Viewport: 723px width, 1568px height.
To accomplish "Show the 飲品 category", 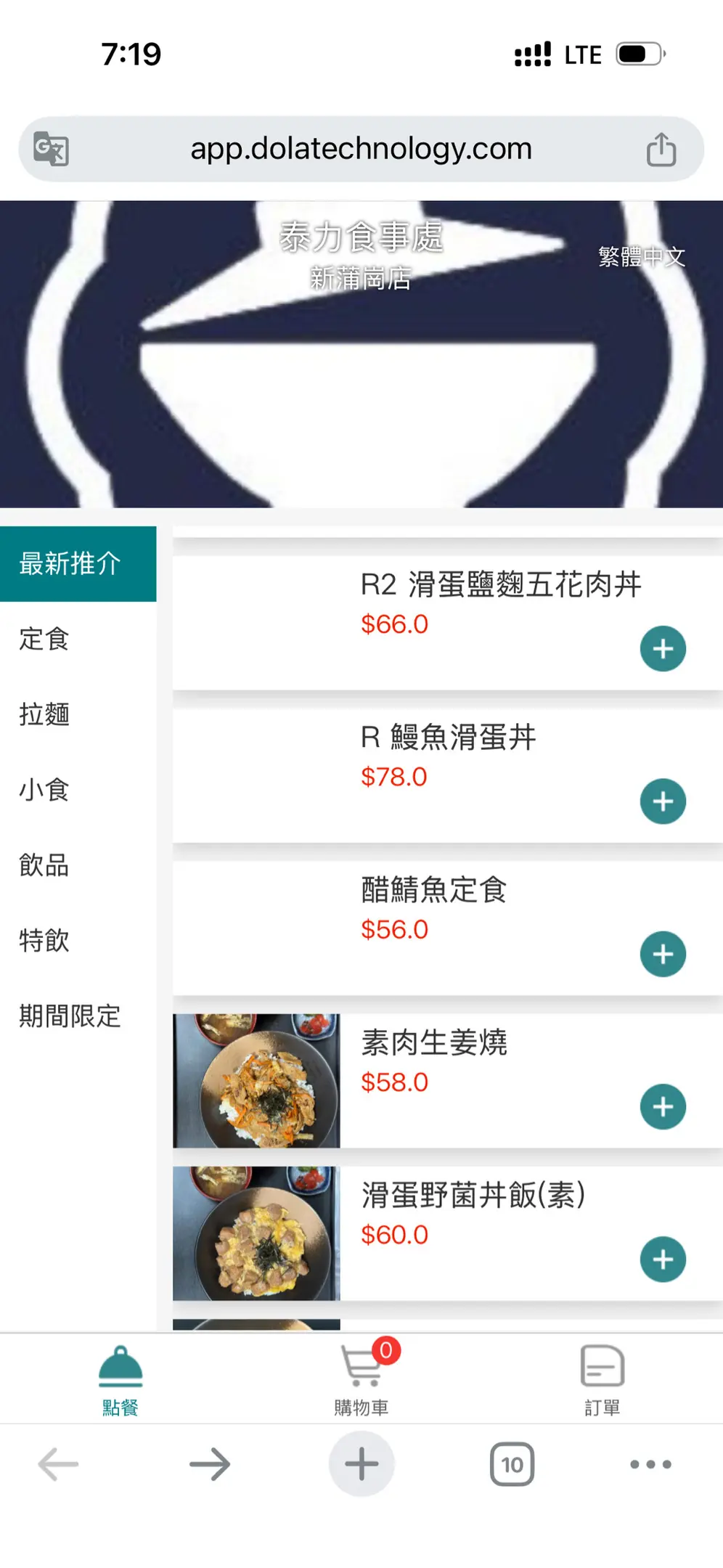I will pyautogui.click(x=44, y=865).
